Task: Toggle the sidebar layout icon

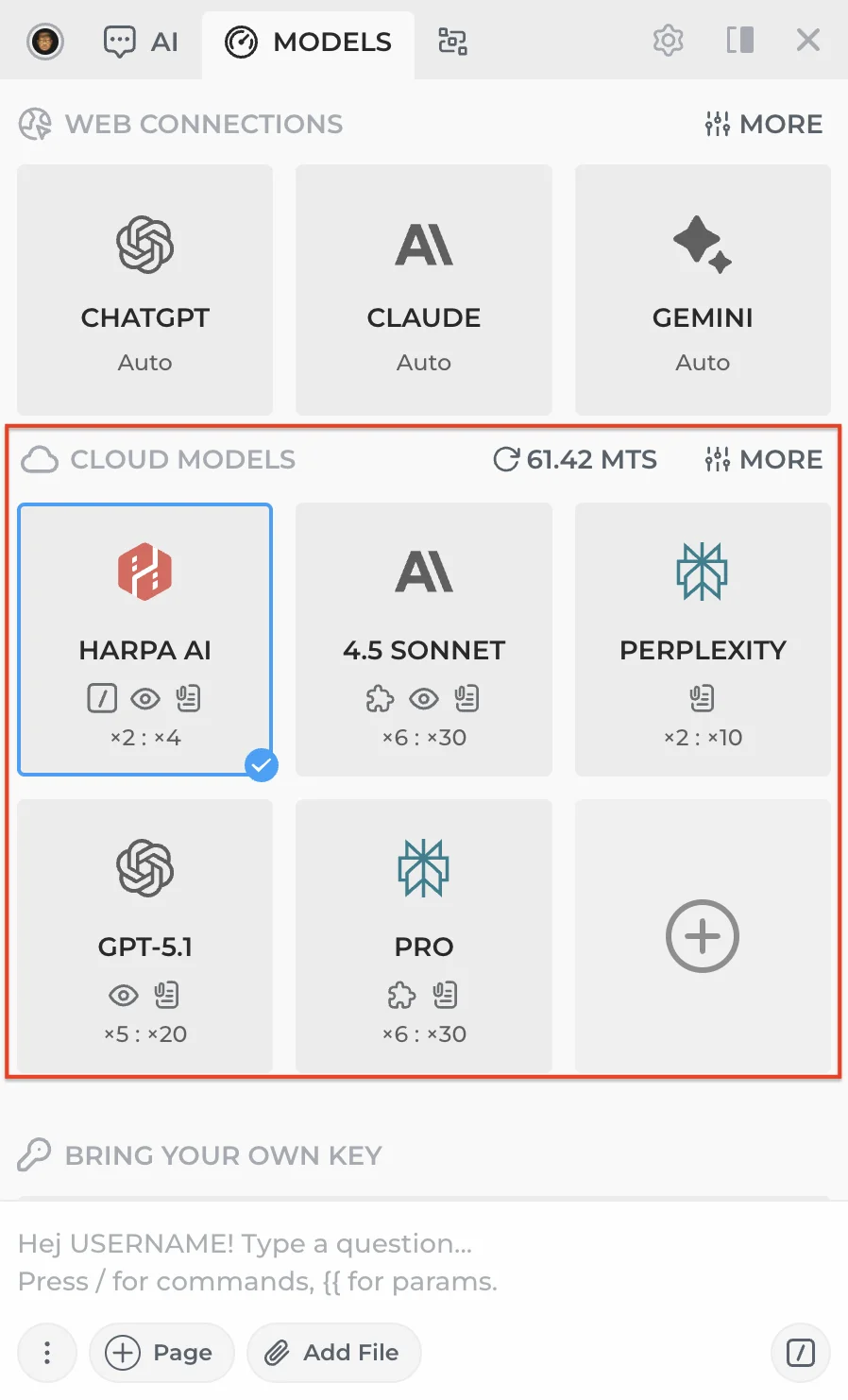Action: (739, 41)
